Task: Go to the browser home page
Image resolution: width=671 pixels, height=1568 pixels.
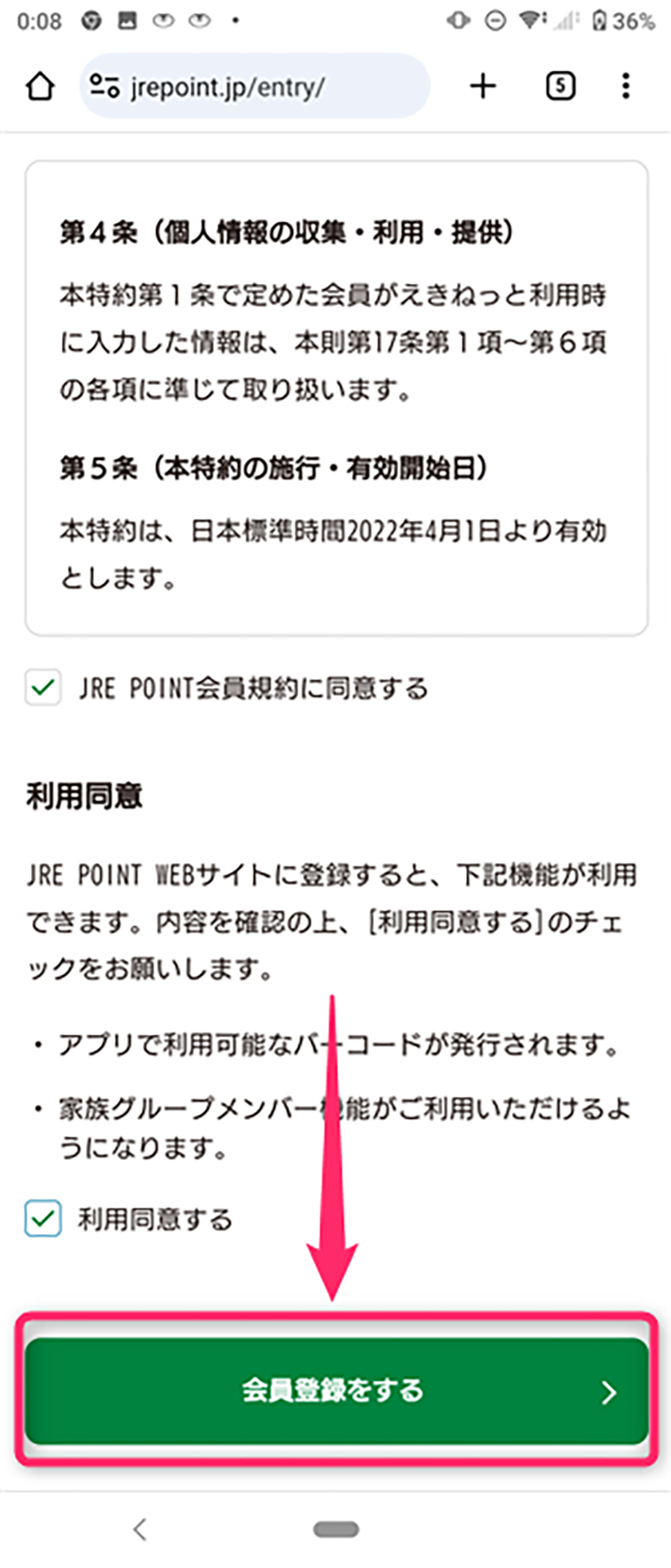Action: 41,86
